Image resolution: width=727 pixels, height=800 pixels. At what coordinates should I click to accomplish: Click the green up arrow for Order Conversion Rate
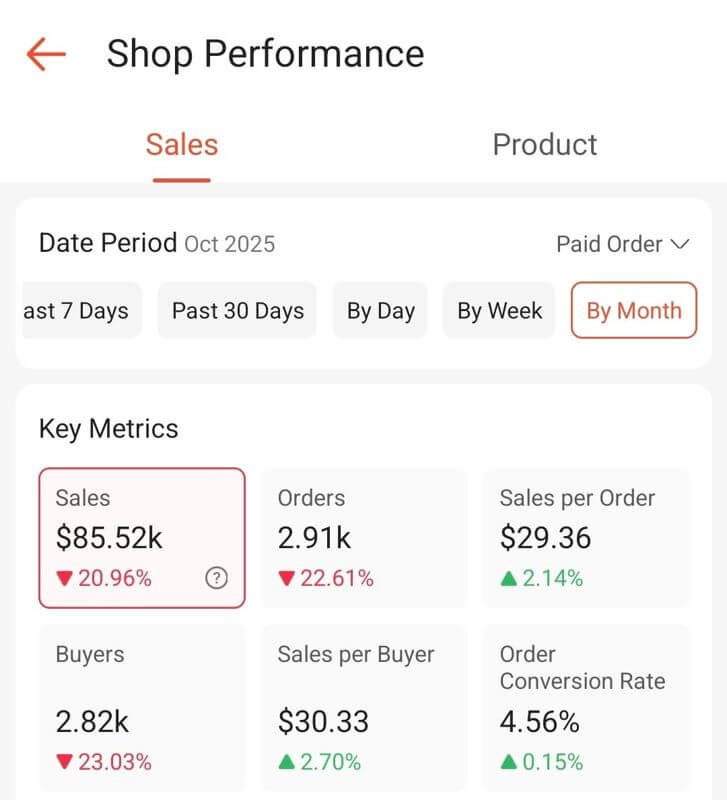(x=510, y=761)
